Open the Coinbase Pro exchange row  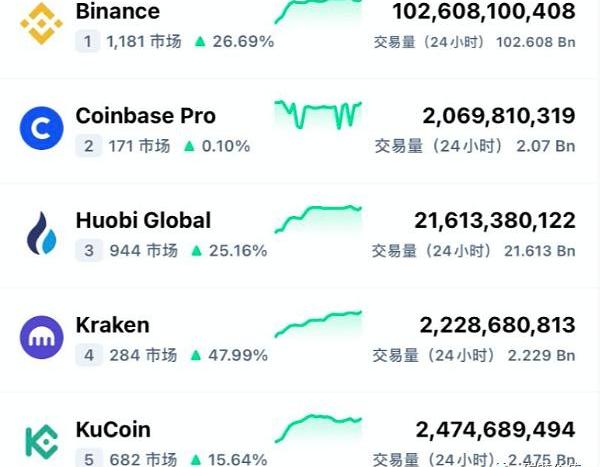tap(145, 116)
